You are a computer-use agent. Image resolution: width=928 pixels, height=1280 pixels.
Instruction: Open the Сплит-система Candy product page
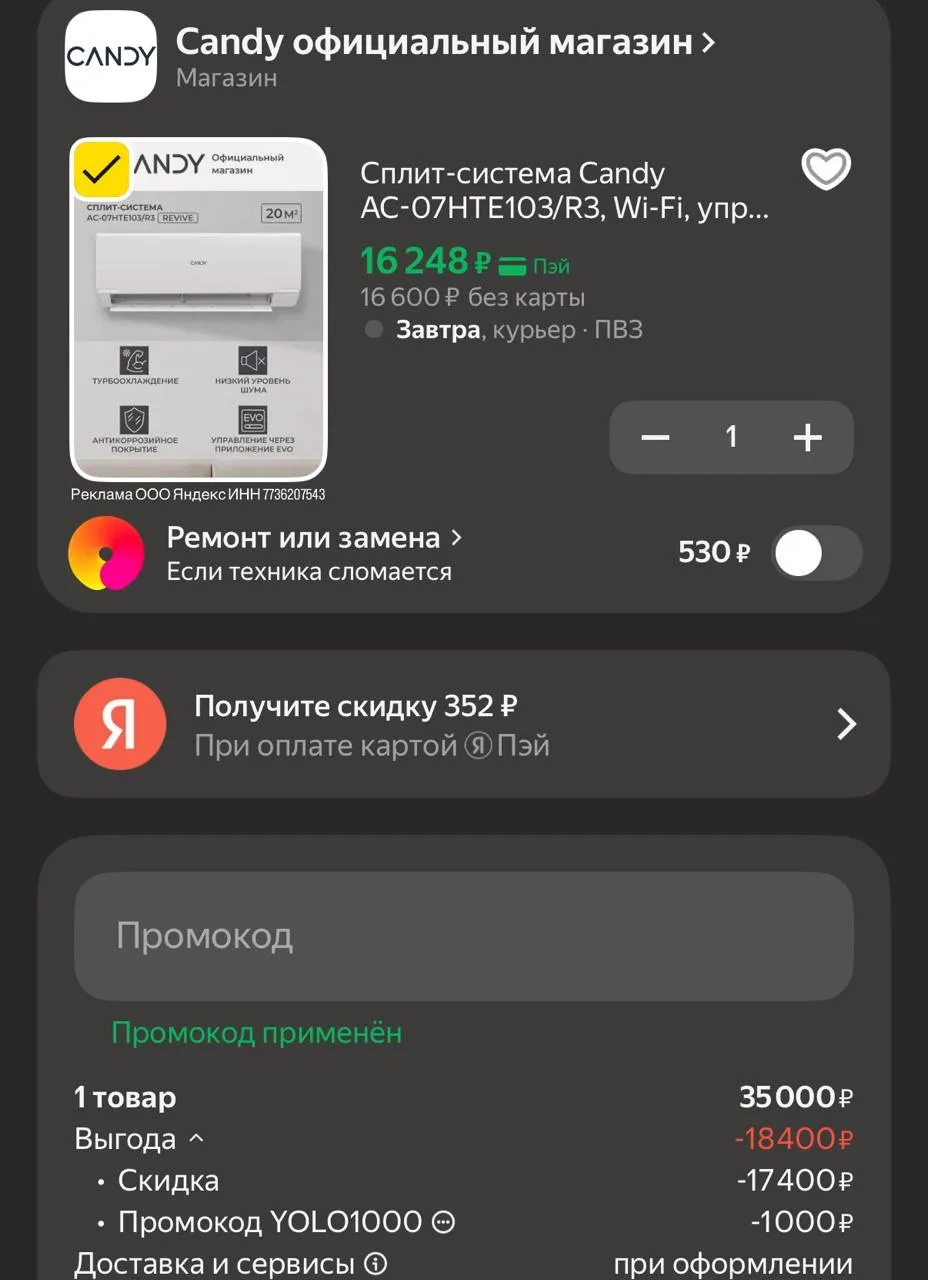click(564, 190)
